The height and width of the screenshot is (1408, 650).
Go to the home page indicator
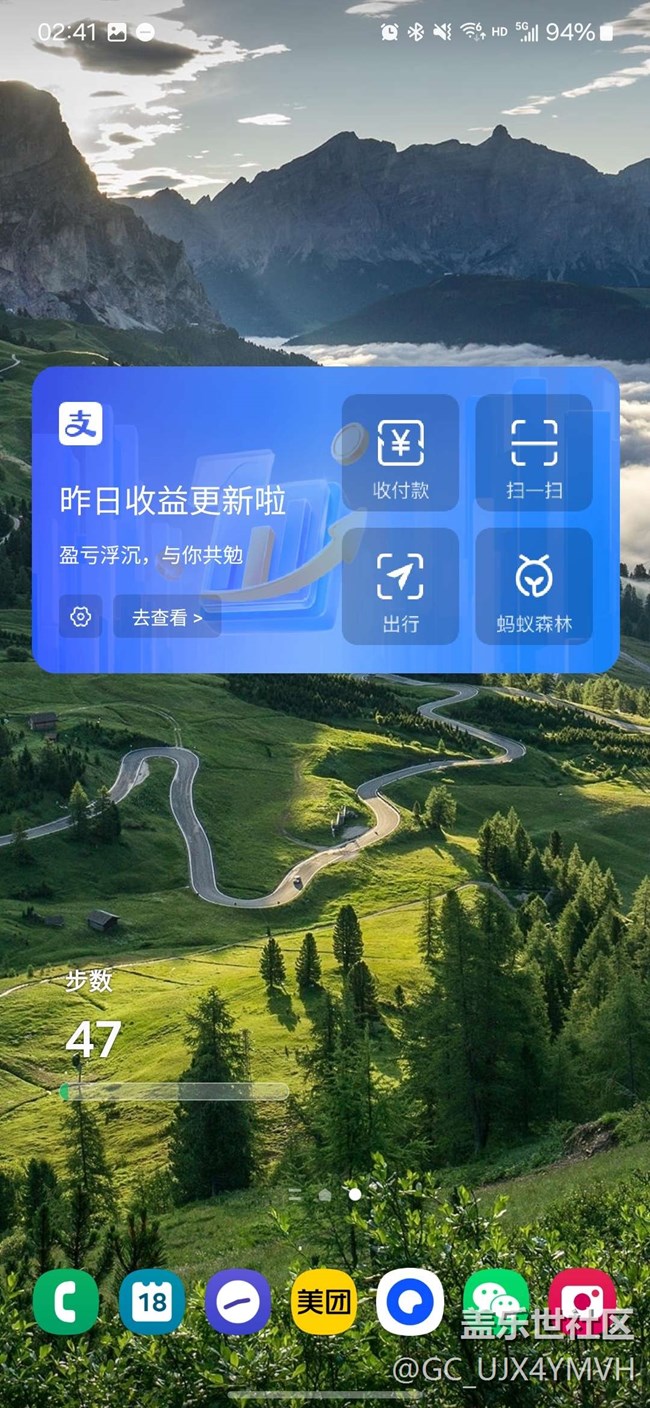pyautogui.click(x=325, y=1194)
